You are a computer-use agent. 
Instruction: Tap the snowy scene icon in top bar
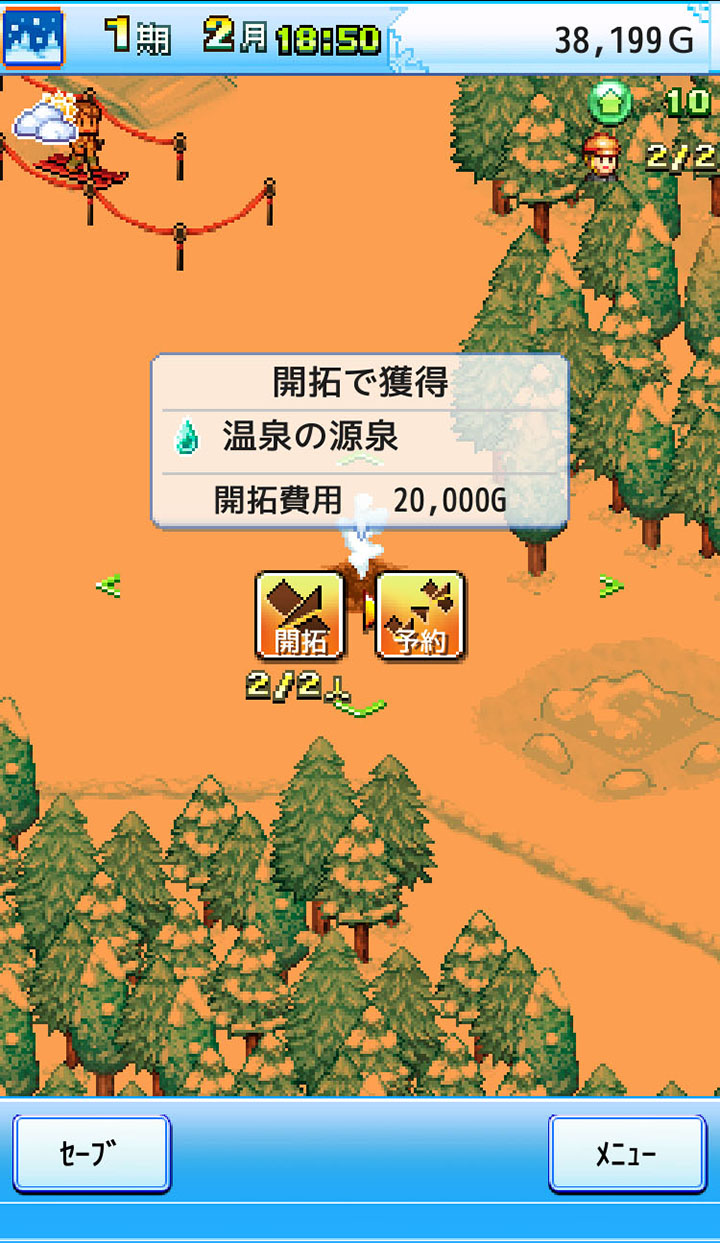34,37
